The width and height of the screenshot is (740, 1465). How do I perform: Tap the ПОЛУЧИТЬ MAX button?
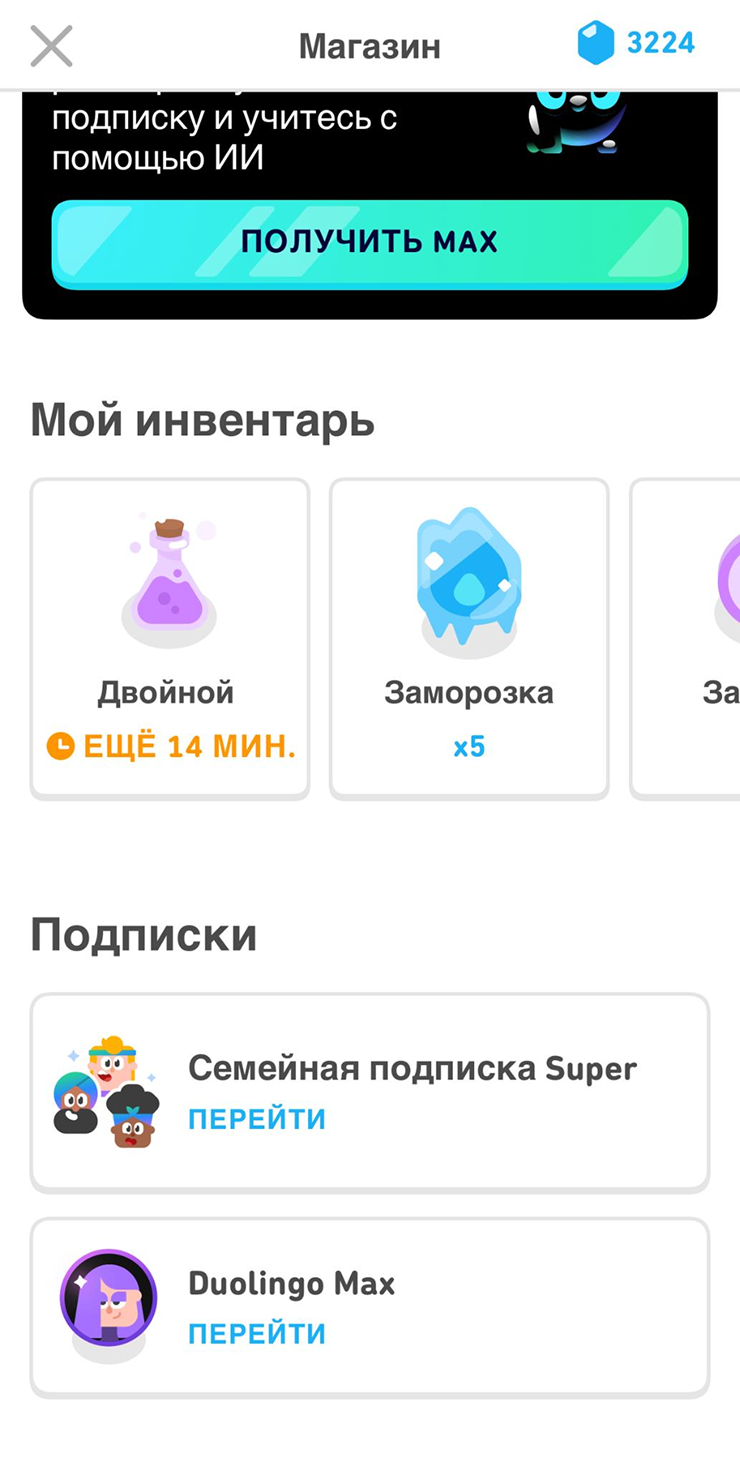point(369,243)
